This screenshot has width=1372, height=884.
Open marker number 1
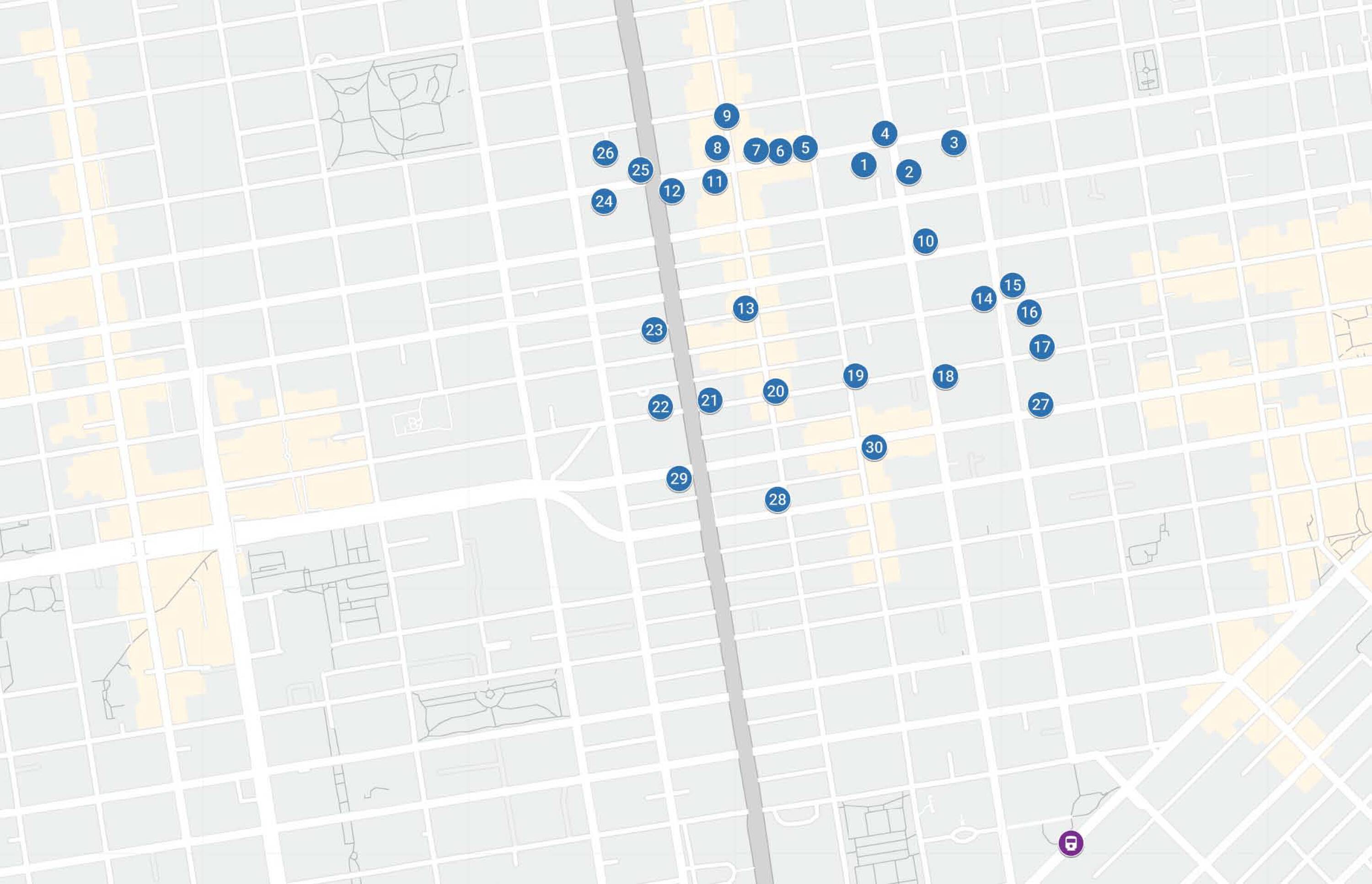(x=864, y=165)
